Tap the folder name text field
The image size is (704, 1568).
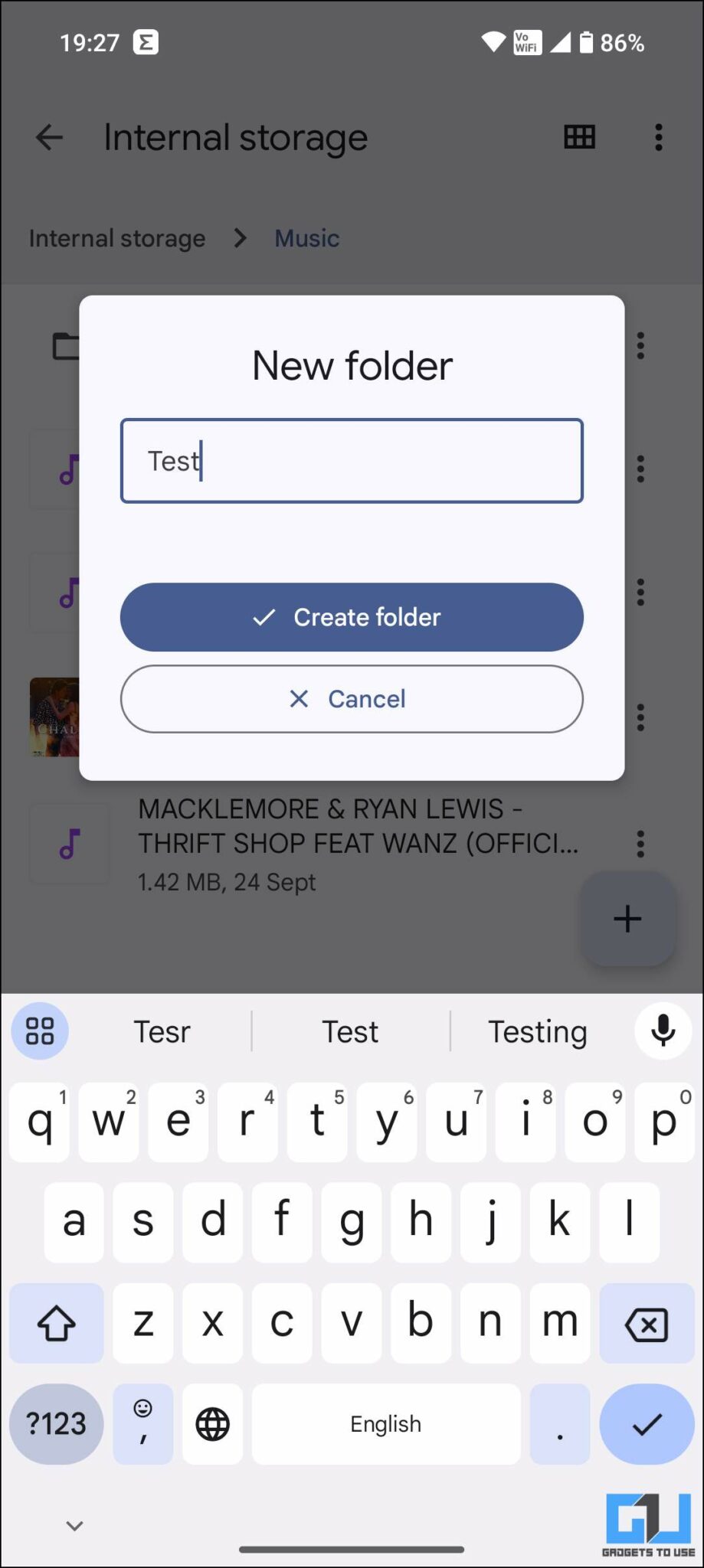click(352, 461)
